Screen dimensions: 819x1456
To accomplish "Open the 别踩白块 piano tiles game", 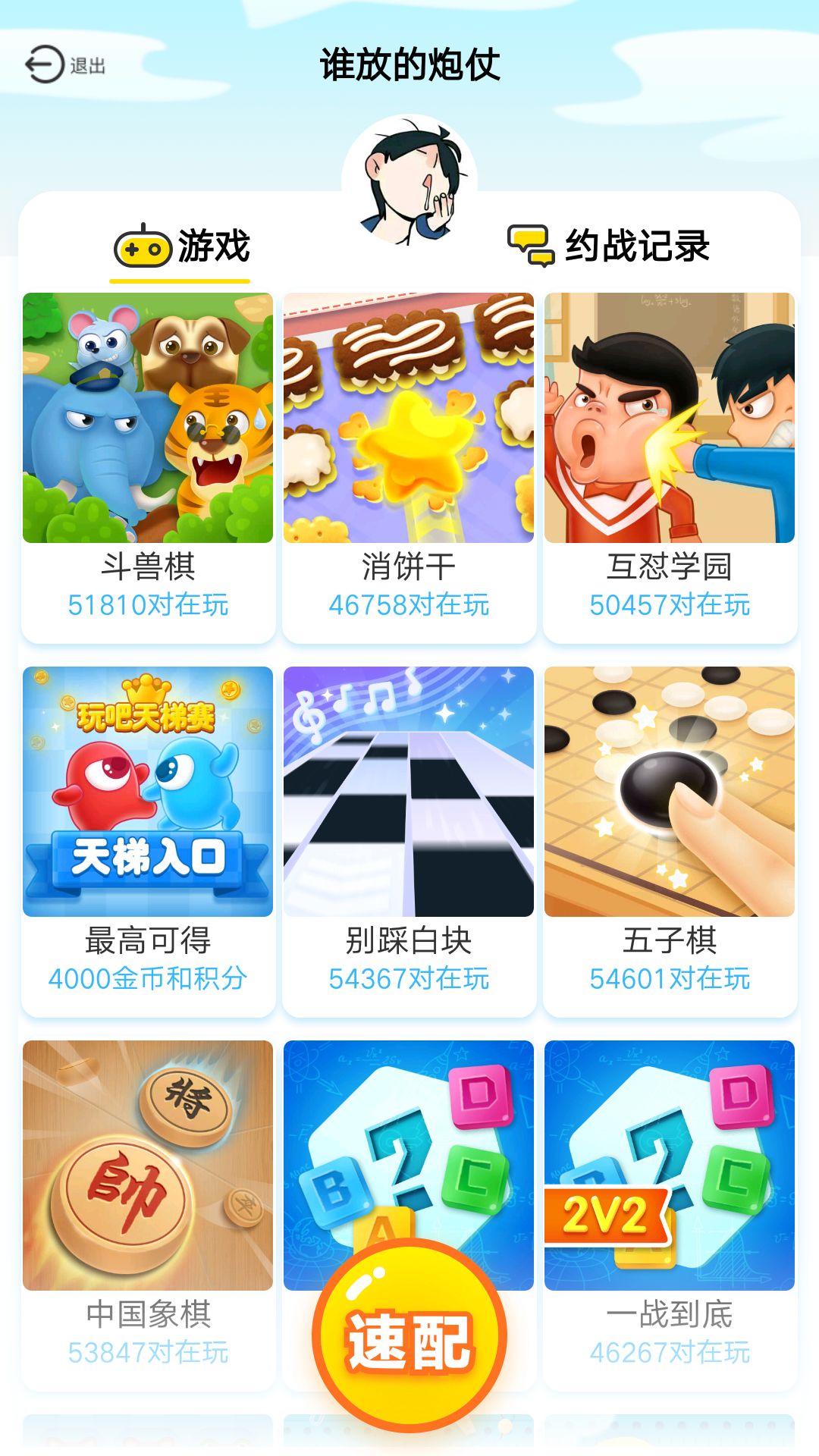I will pyautogui.click(x=409, y=792).
